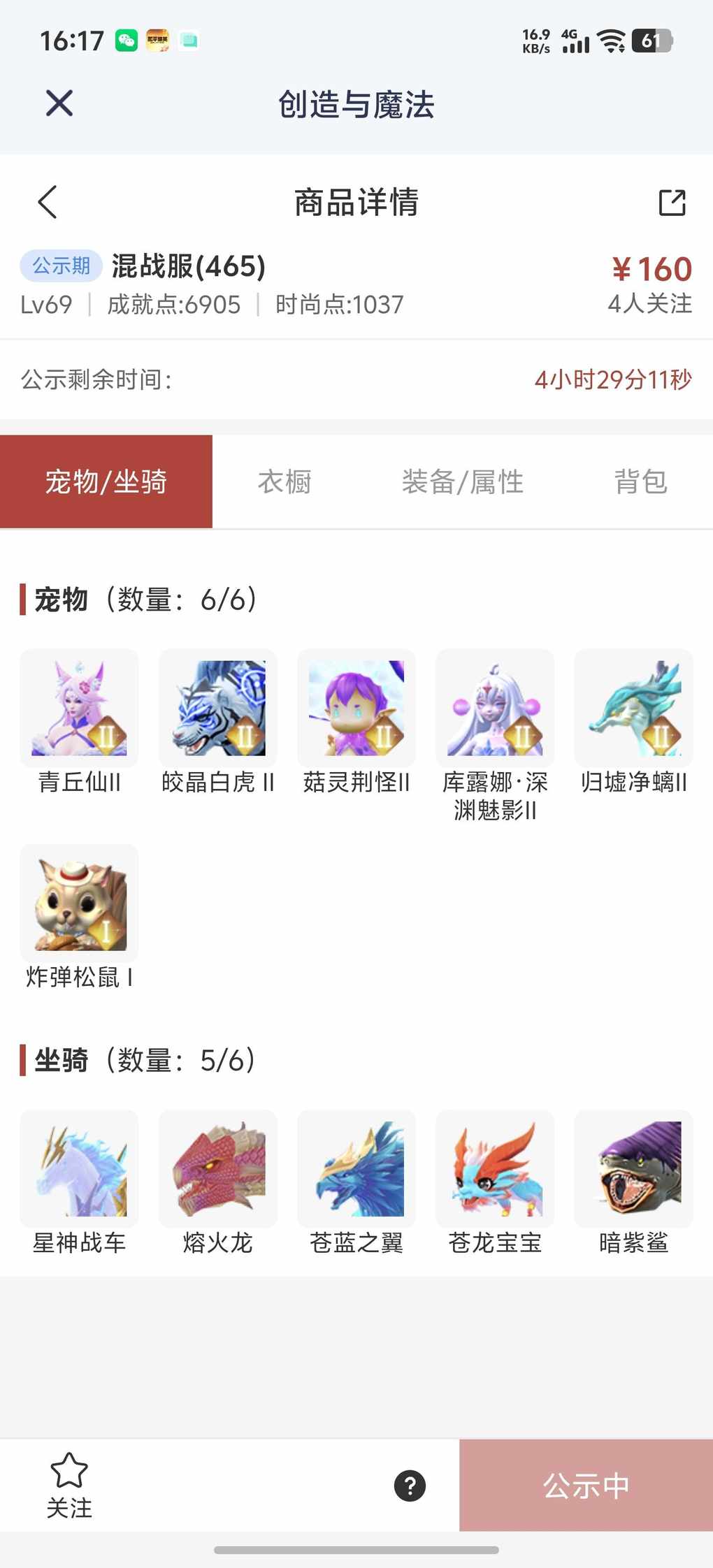
Task: Tap the 菇灵荆怪II pet tile
Action: coord(356,709)
